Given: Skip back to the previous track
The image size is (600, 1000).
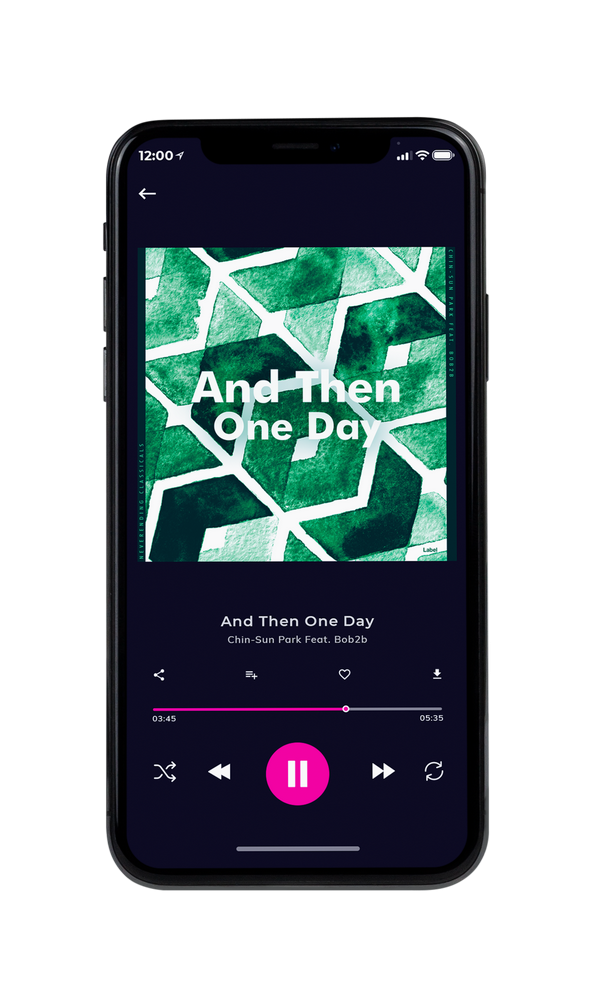Looking at the screenshot, I should pos(219,772).
